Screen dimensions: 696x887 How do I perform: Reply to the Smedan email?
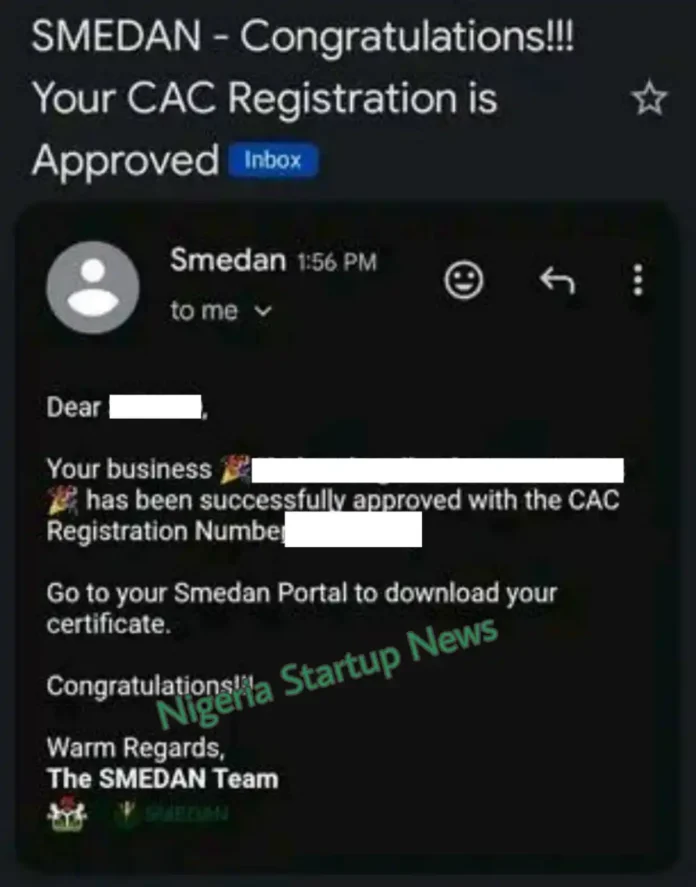pos(557,282)
